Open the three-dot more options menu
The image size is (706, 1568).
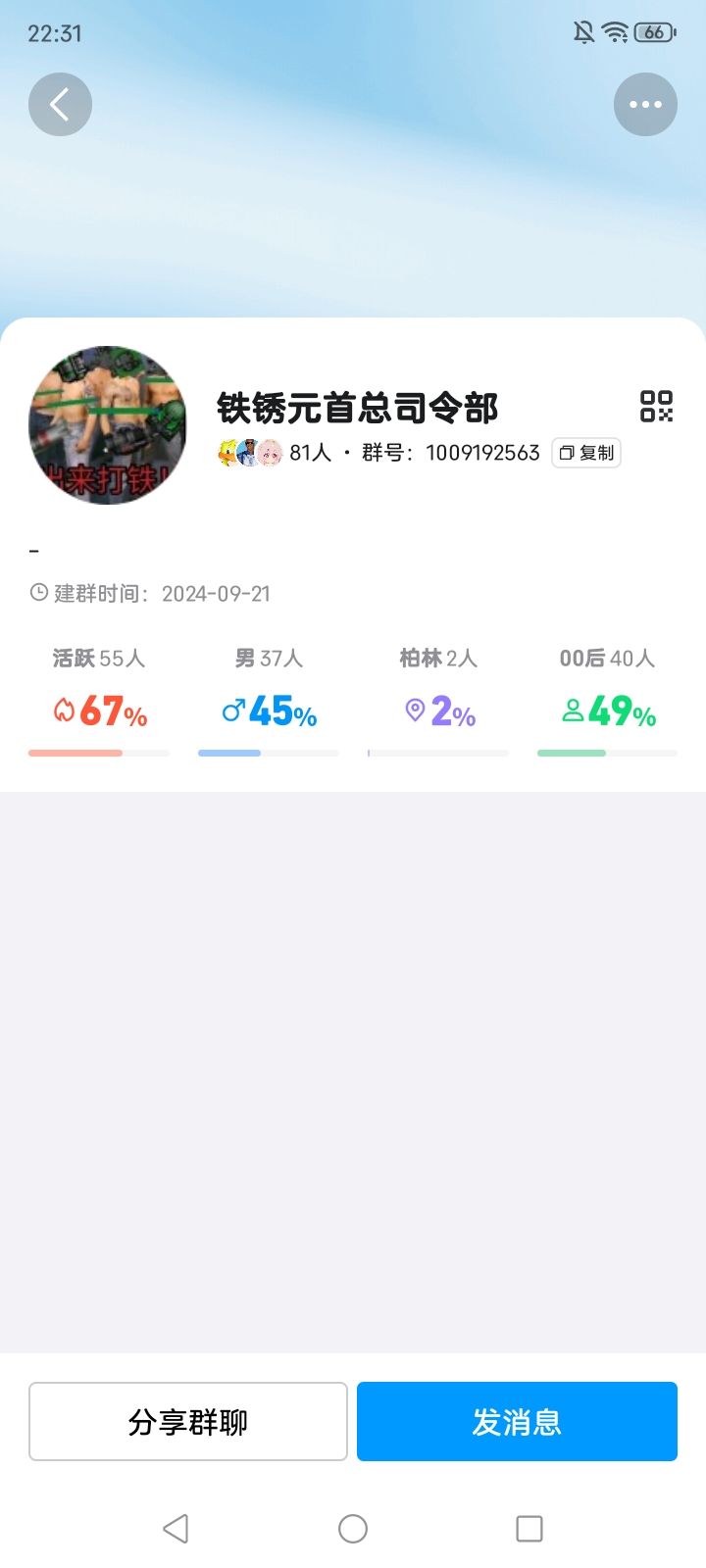645,104
